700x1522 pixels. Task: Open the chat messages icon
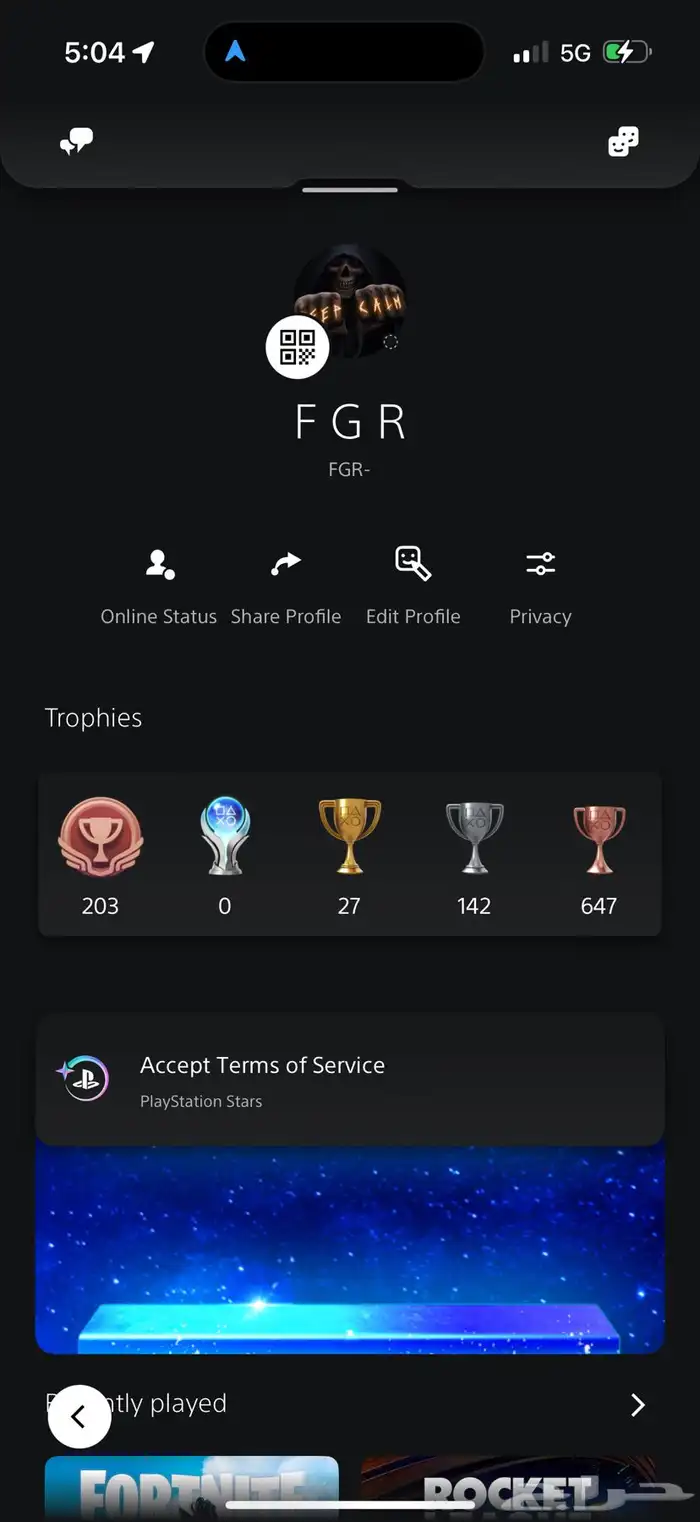77,142
